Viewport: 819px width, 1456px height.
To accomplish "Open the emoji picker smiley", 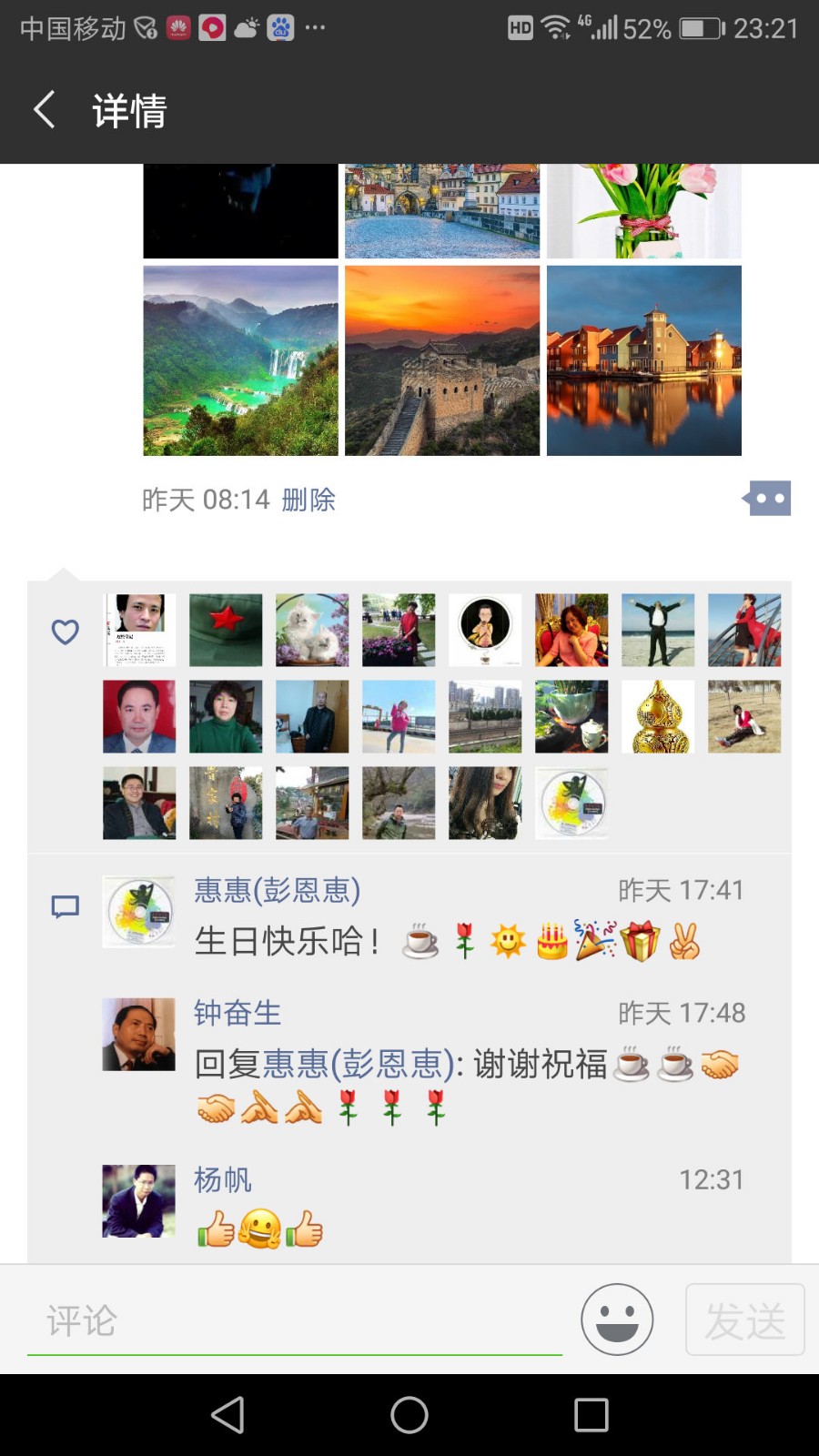I will point(617,1319).
